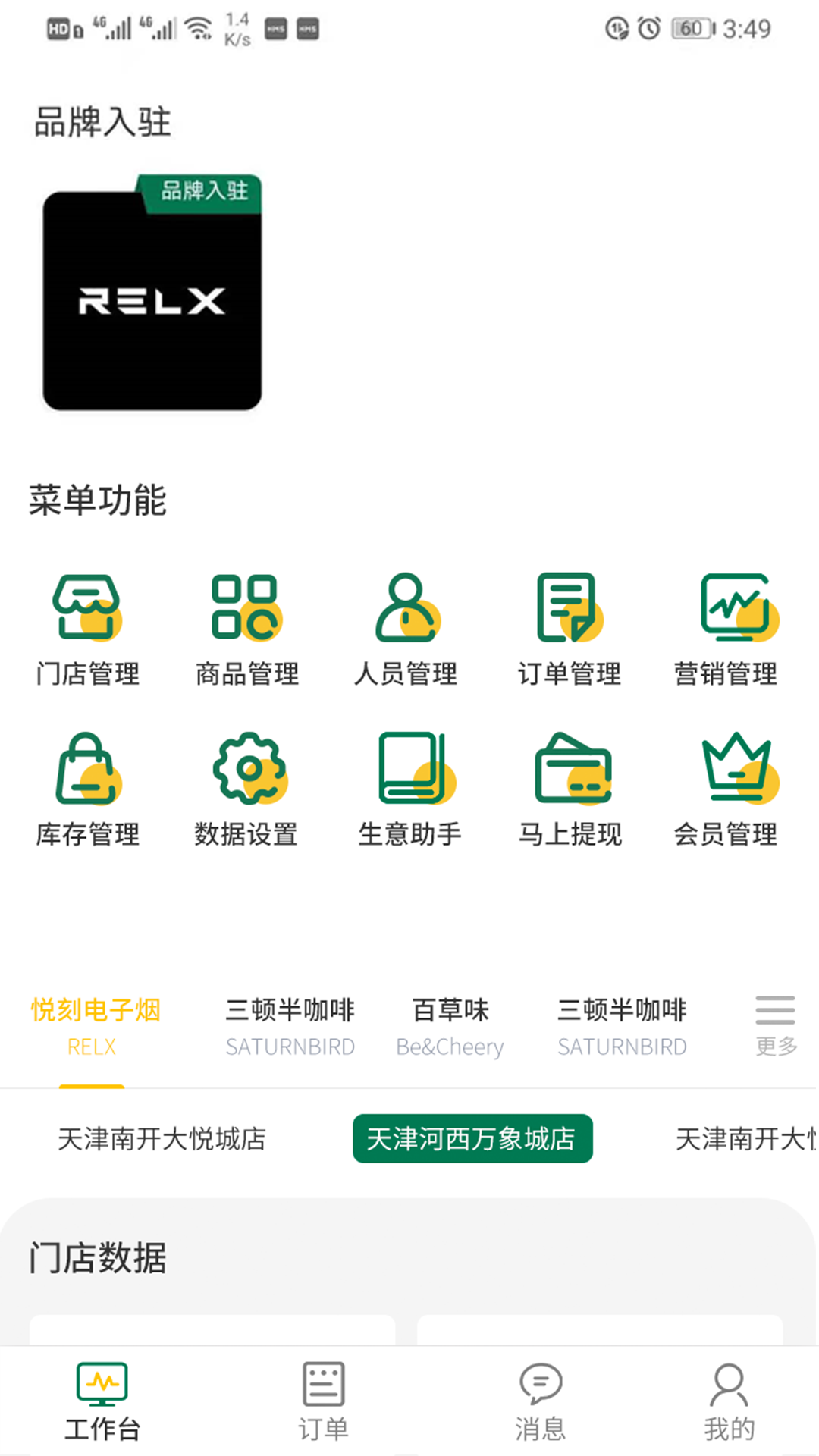Switch to 天津南开大悦城店 store
Image resolution: width=819 pixels, height=1456 pixels.
click(162, 1137)
